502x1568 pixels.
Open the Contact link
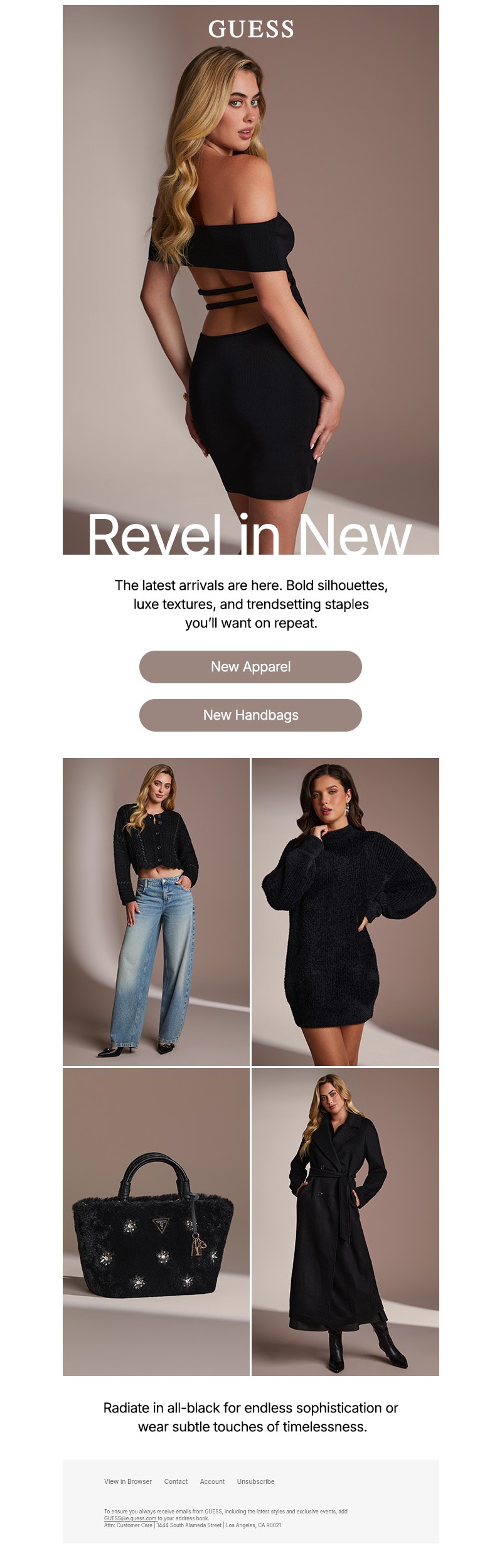click(176, 1481)
